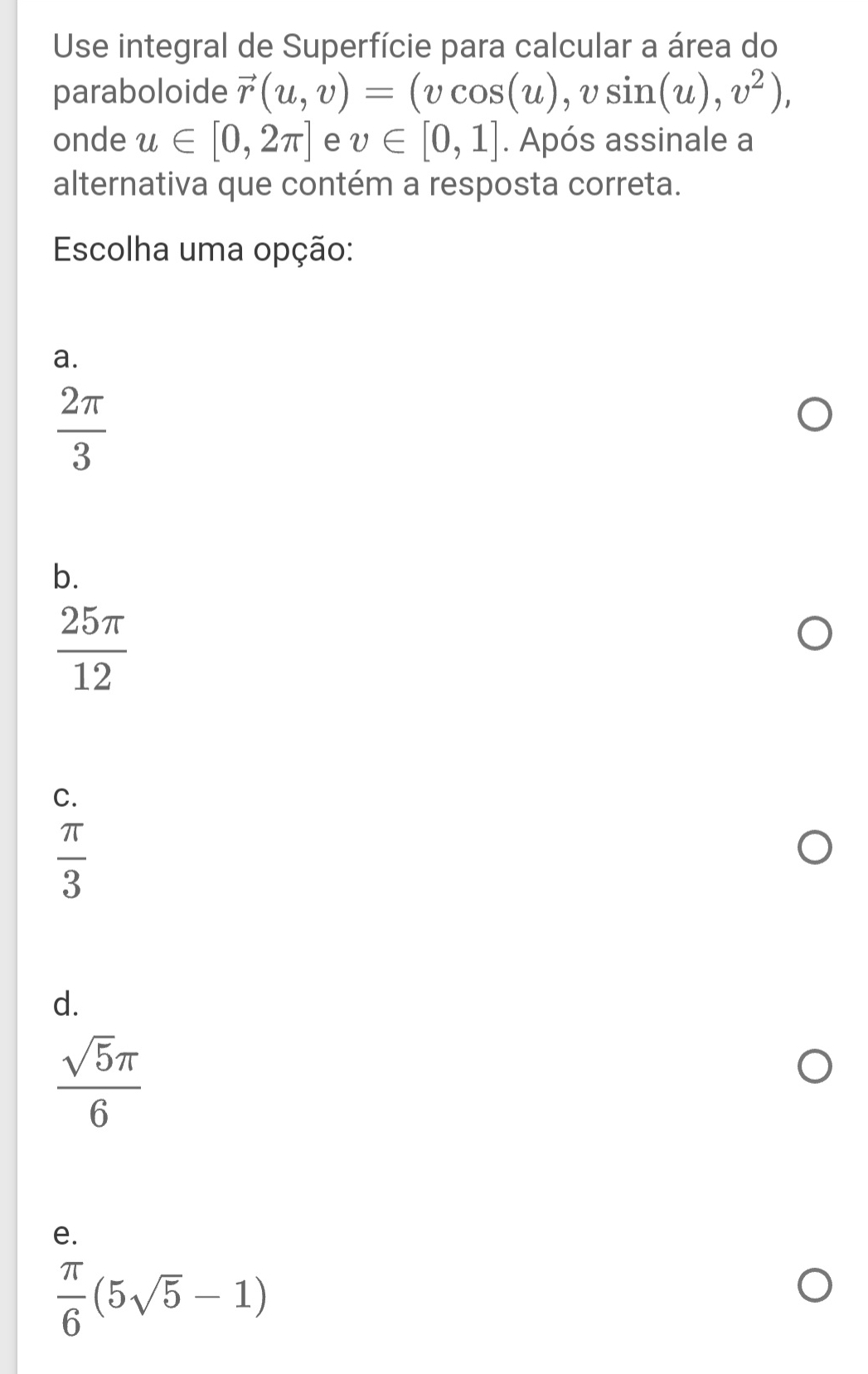Click the option label 'a.'
The width and height of the screenshot is (868, 1374).
click(65, 359)
